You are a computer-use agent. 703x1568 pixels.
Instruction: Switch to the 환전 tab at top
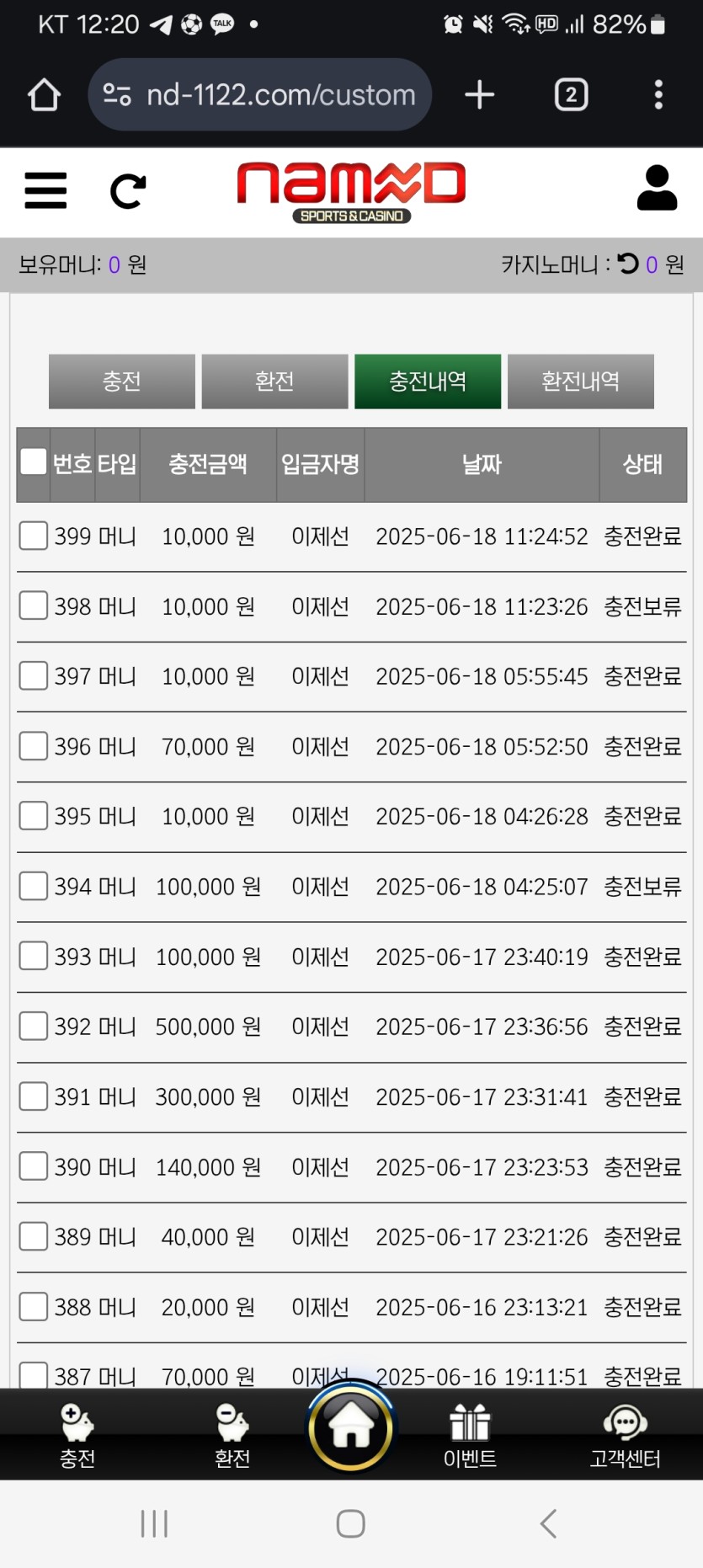tap(274, 381)
